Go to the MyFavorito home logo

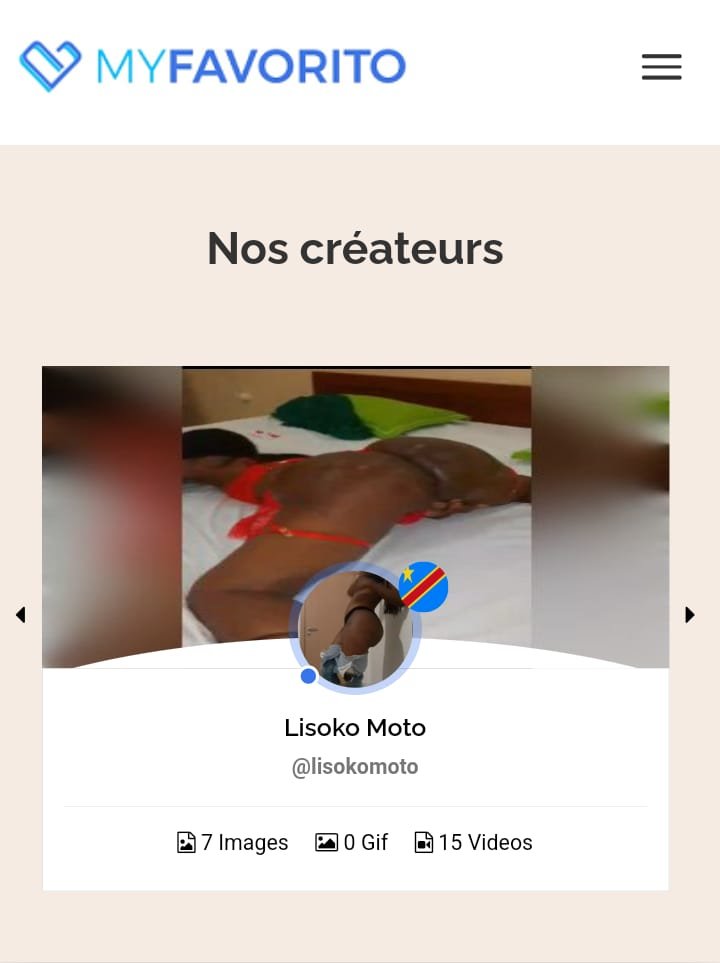point(213,66)
